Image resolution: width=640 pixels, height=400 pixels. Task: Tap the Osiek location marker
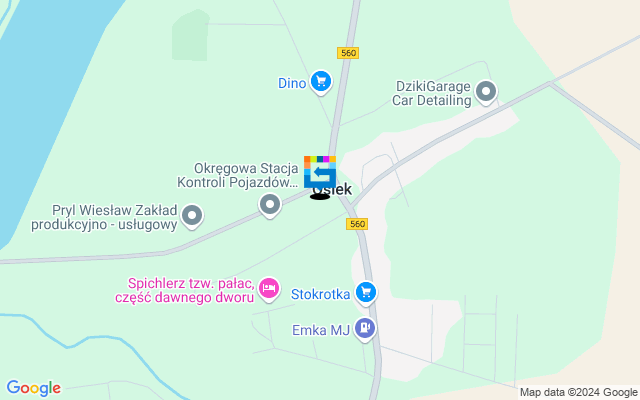coord(320,172)
